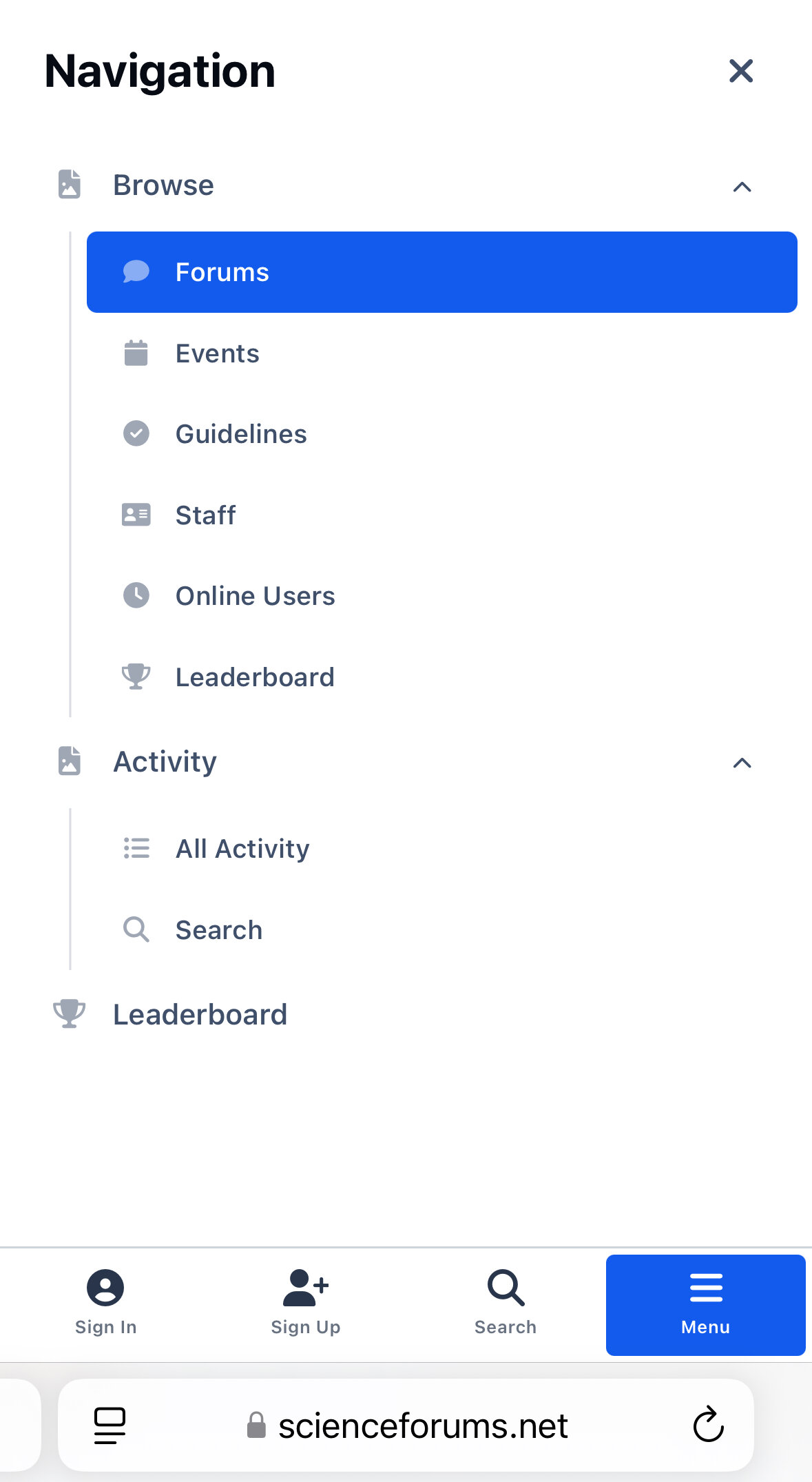Screen dimensions: 812x1482
Task: Open the Guidelines page
Action: [240, 434]
